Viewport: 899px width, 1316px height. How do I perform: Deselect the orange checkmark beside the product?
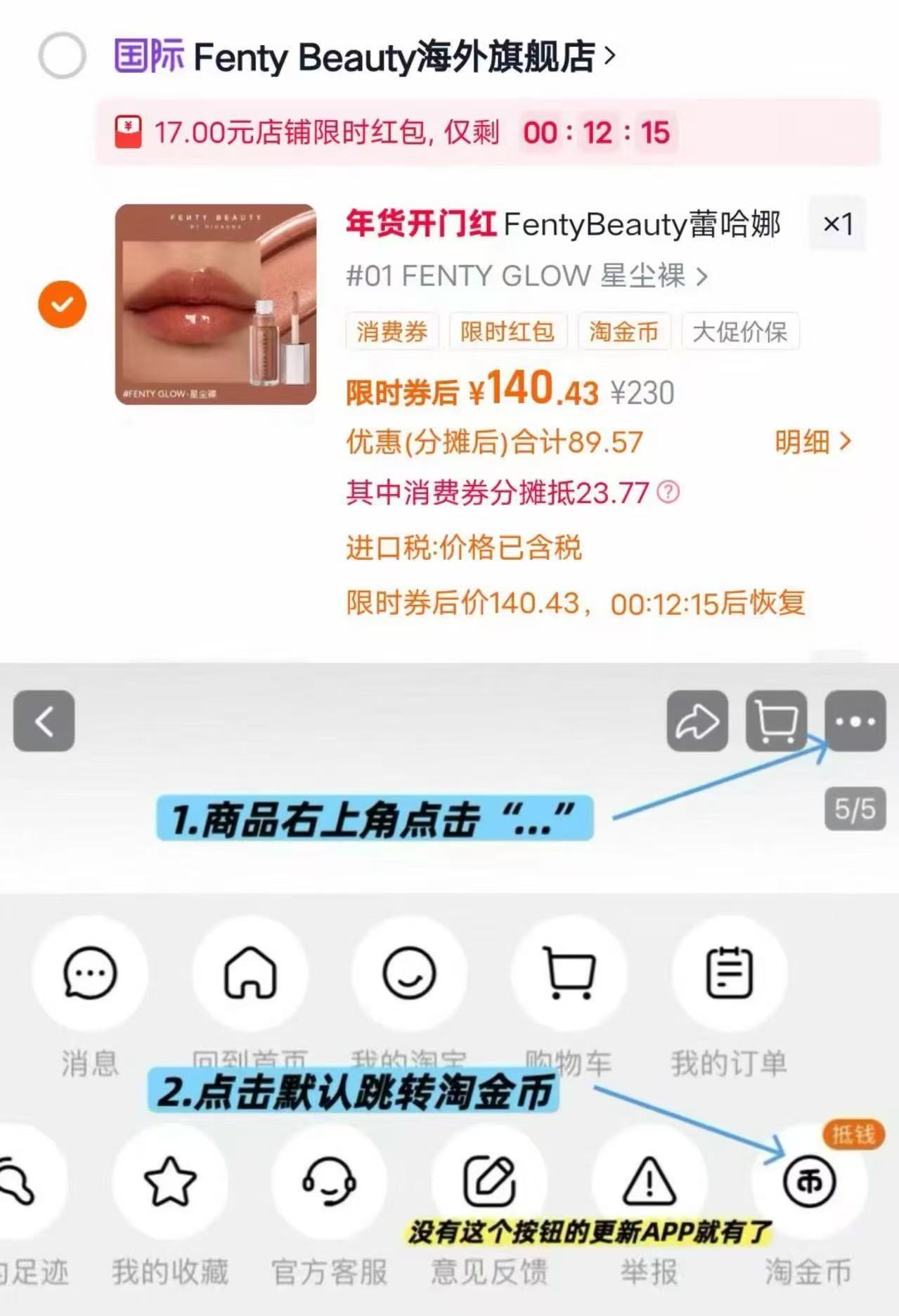[62, 304]
